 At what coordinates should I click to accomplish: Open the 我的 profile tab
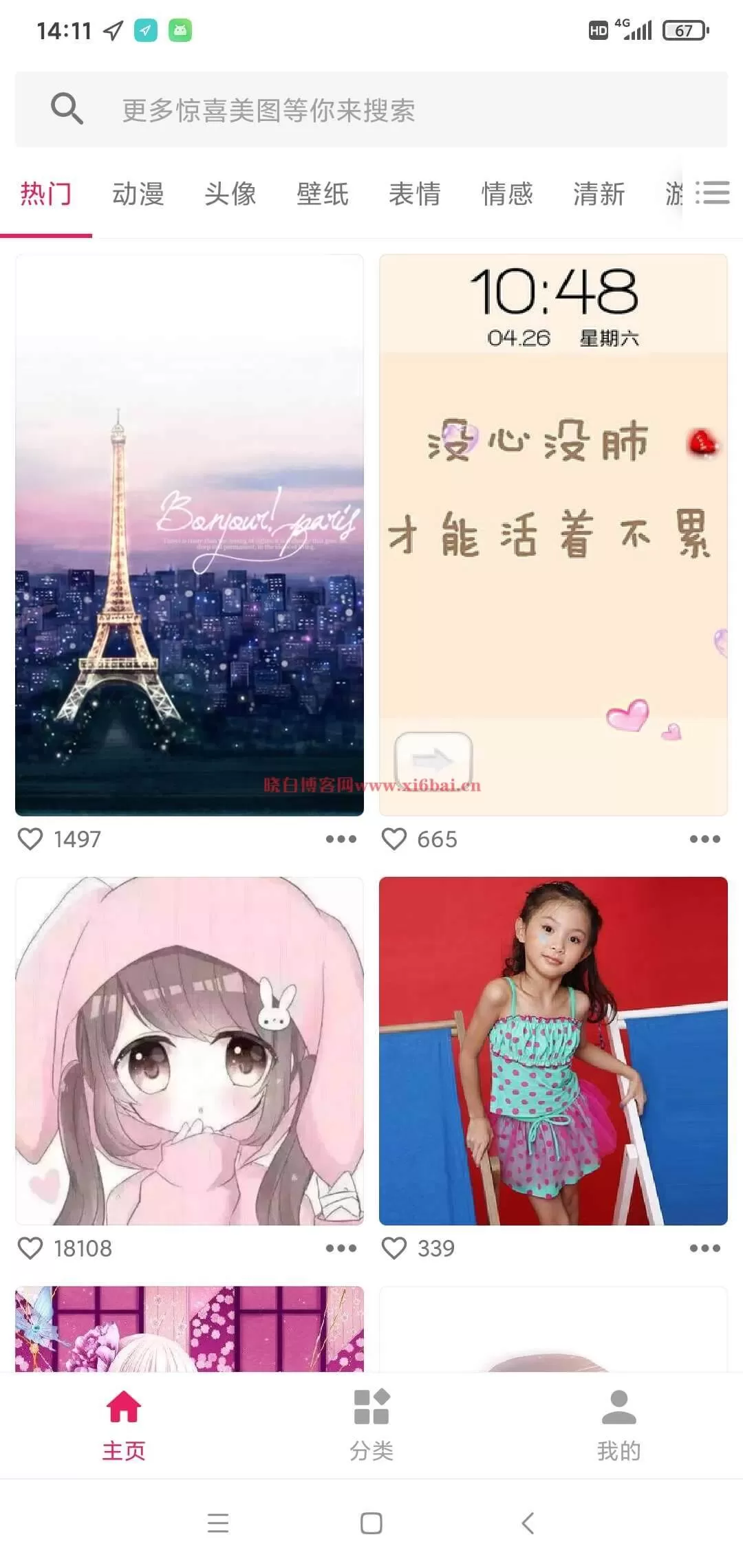619,1425
